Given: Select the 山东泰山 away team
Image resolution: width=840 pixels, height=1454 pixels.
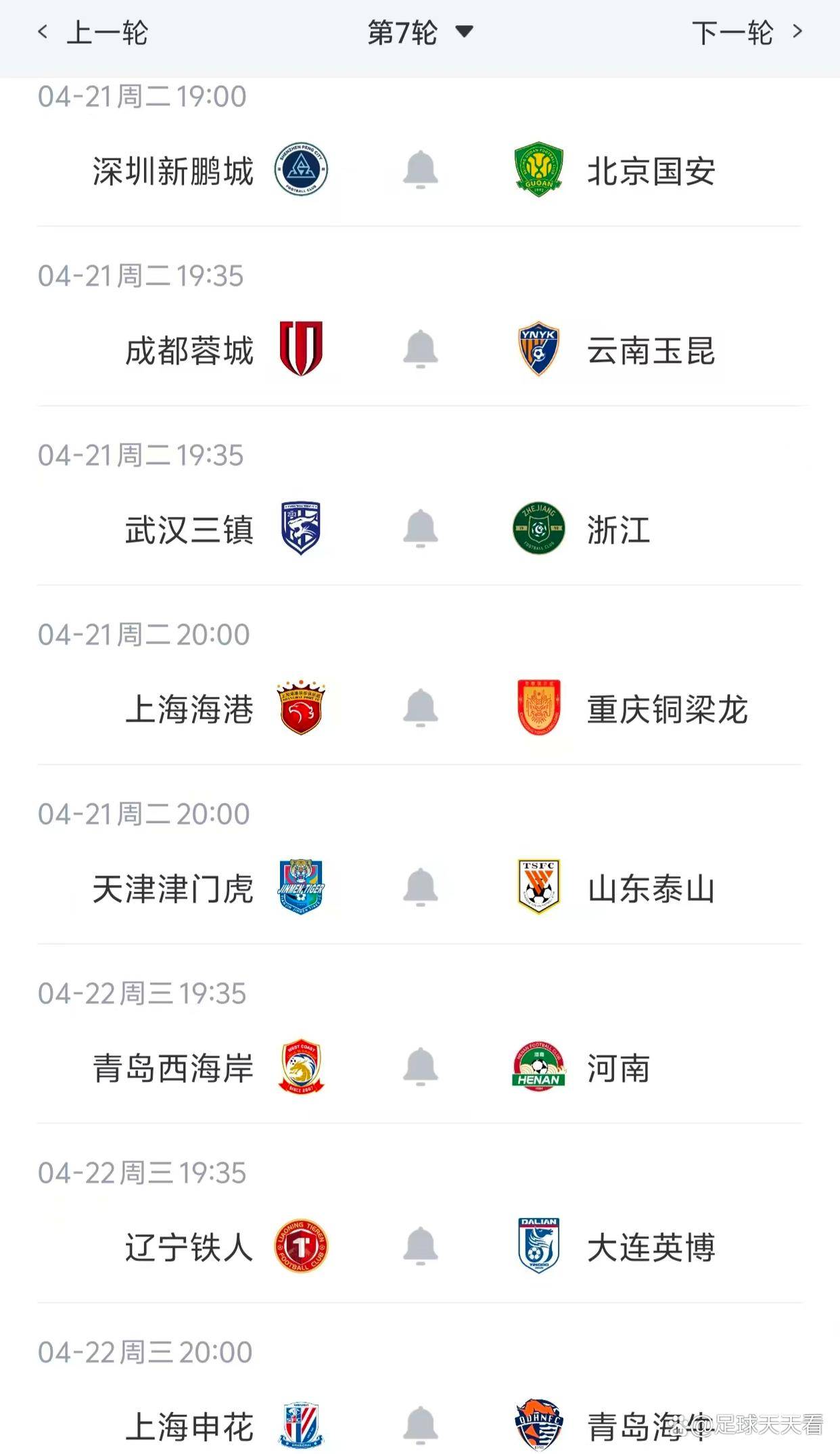Looking at the screenshot, I should click(651, 888).
